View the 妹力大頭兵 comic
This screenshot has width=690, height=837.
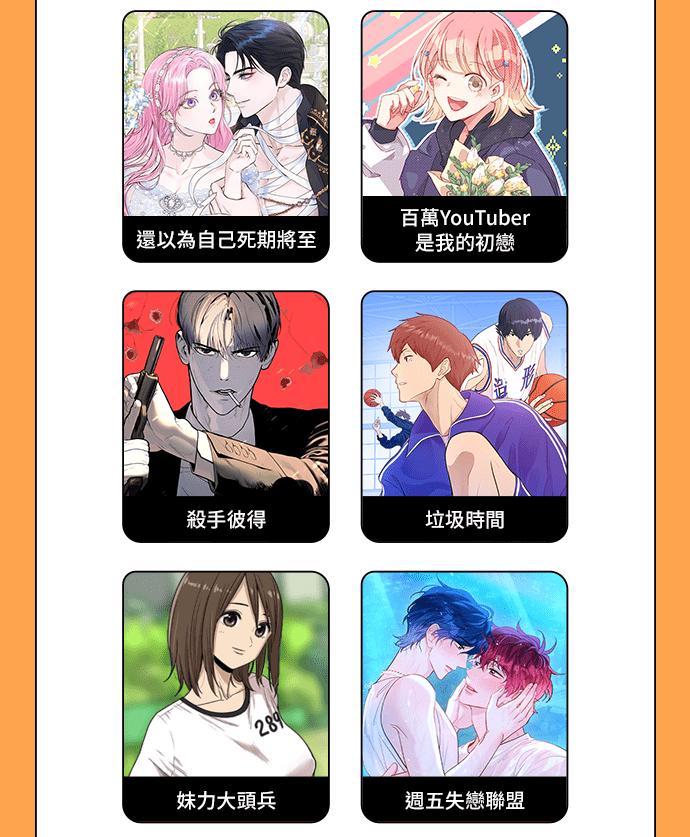coord(226,697)
